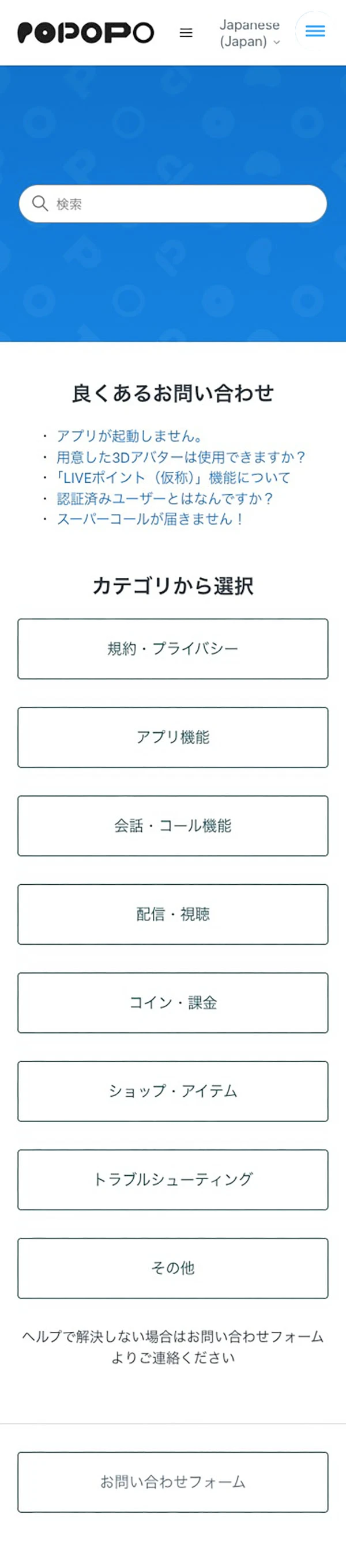
Task: Open the アプリが起動しません。 article
Action: tap(130, 436)
